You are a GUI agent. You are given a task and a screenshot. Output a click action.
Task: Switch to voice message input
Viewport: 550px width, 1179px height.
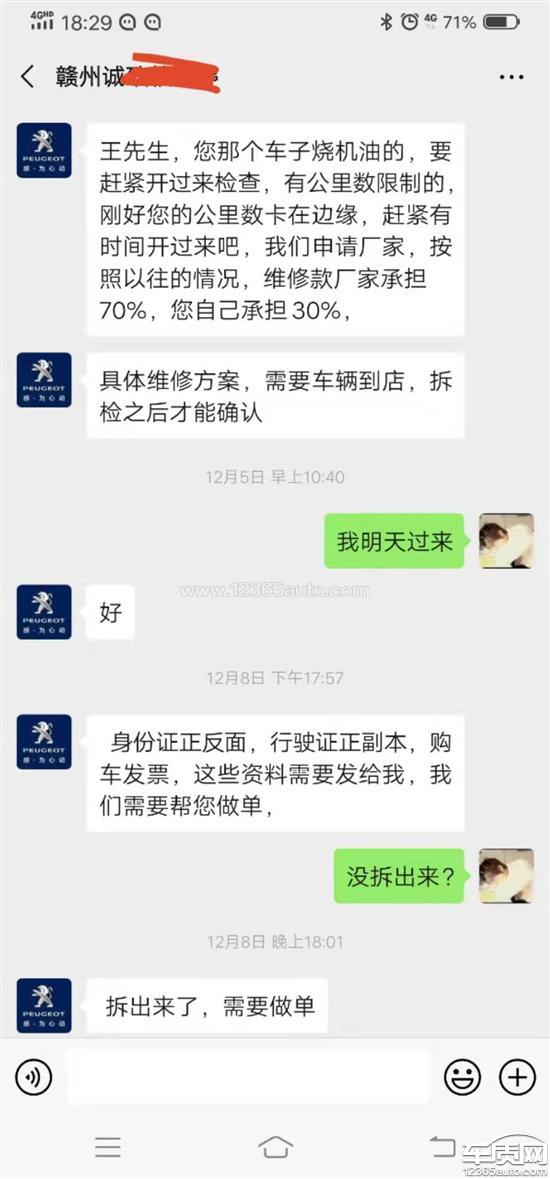[33, 1077]
